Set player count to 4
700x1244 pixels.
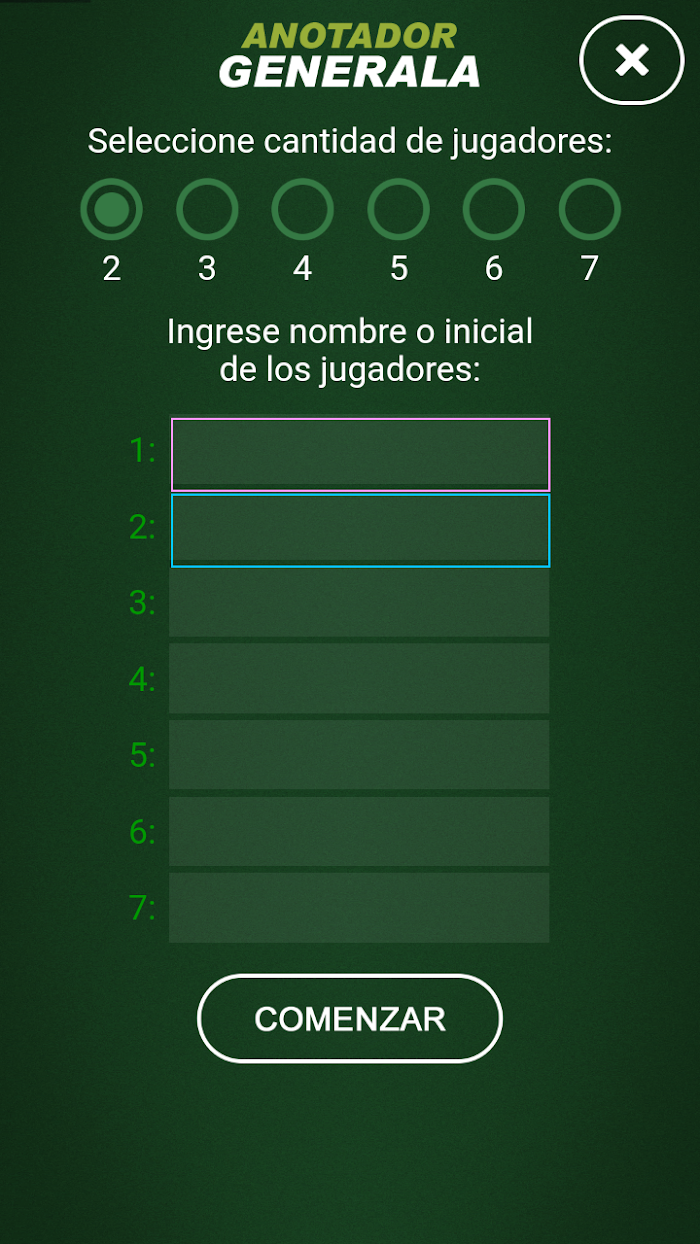pos(303,209)
